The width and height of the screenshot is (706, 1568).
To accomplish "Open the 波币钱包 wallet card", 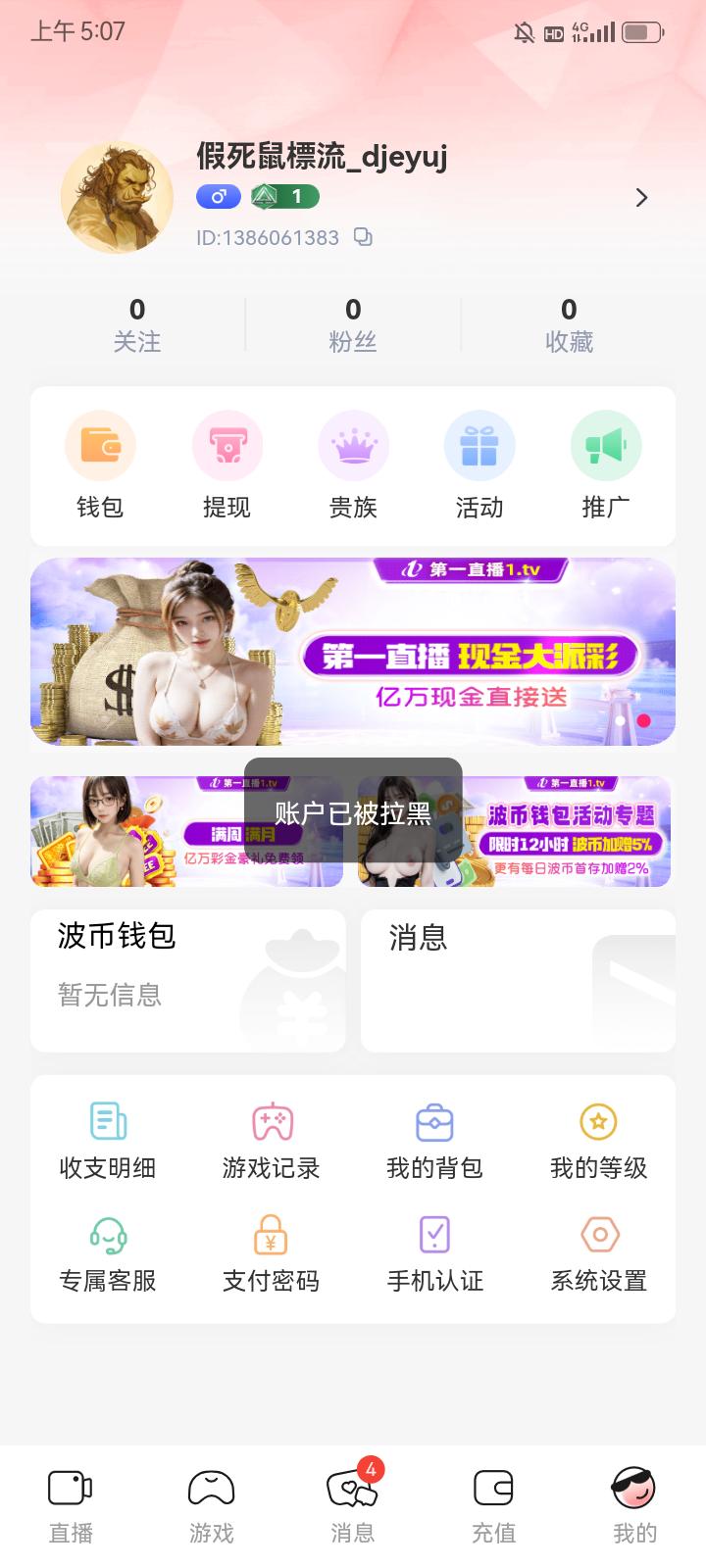I will (188, 980).
